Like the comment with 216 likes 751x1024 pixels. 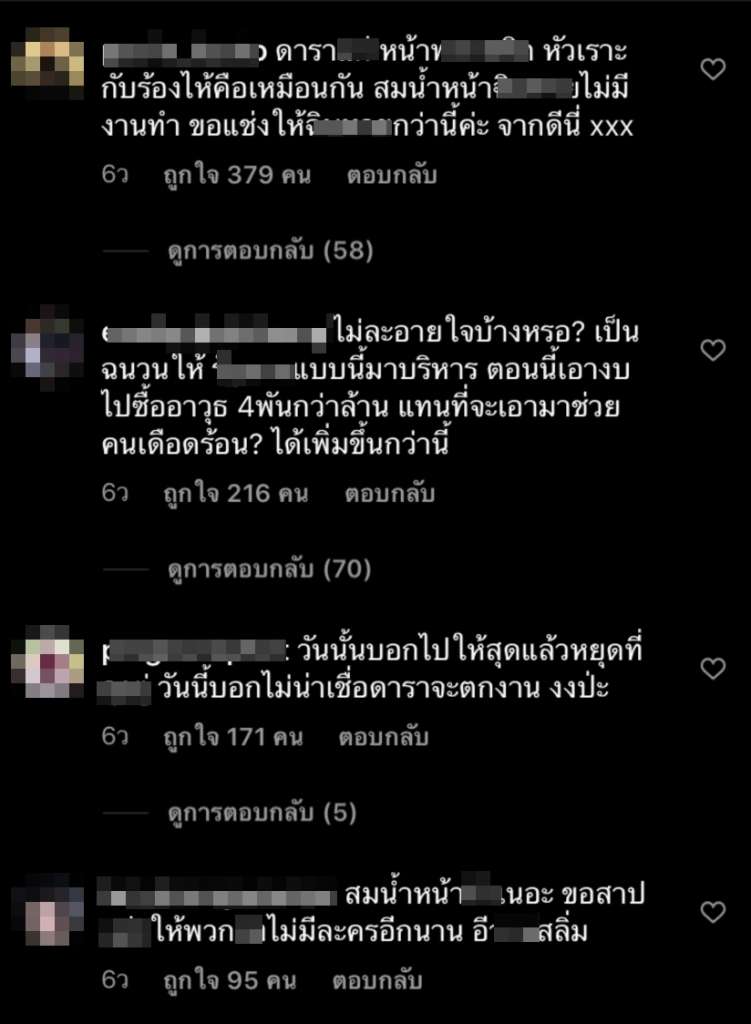coord(712,350)
